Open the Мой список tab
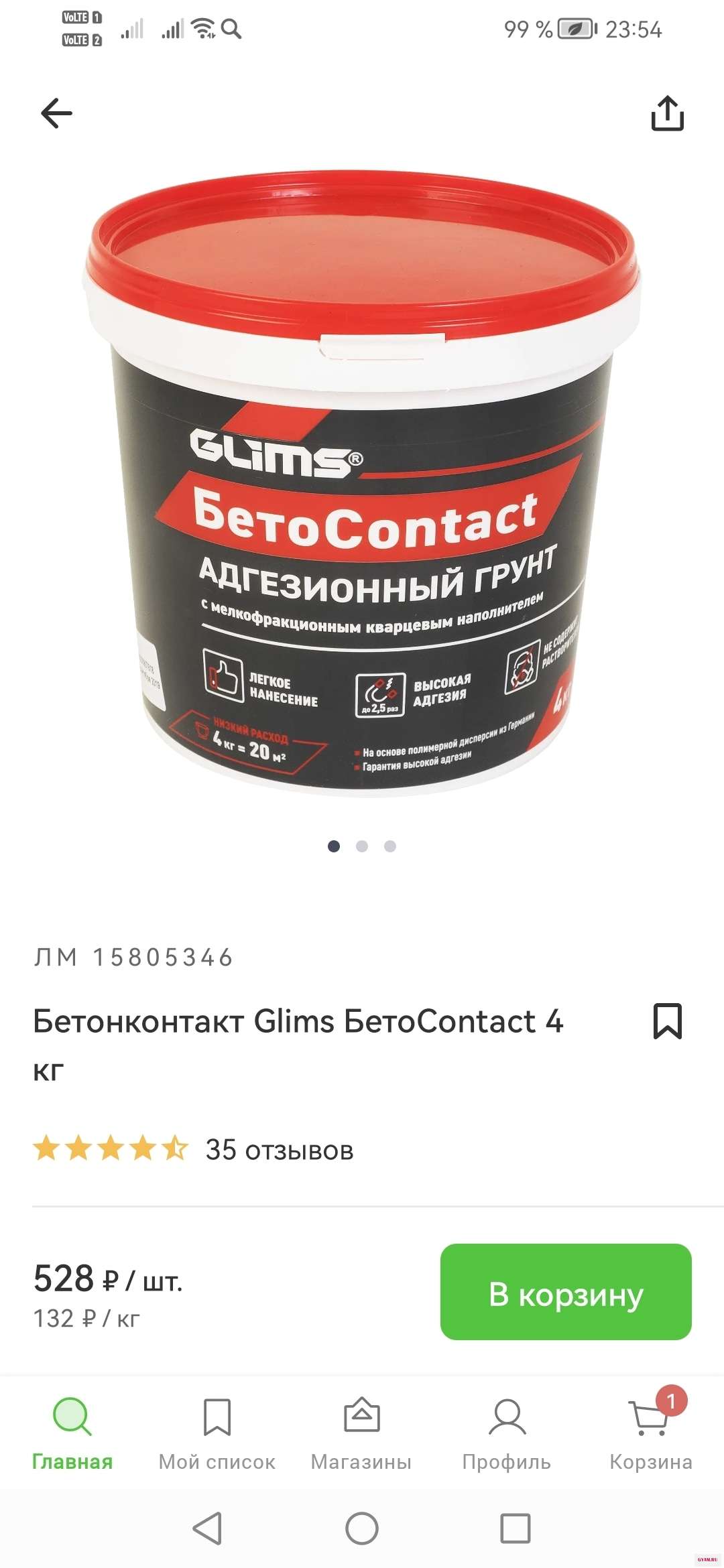The image size is (724, 1568). (x=217, y=1433)
